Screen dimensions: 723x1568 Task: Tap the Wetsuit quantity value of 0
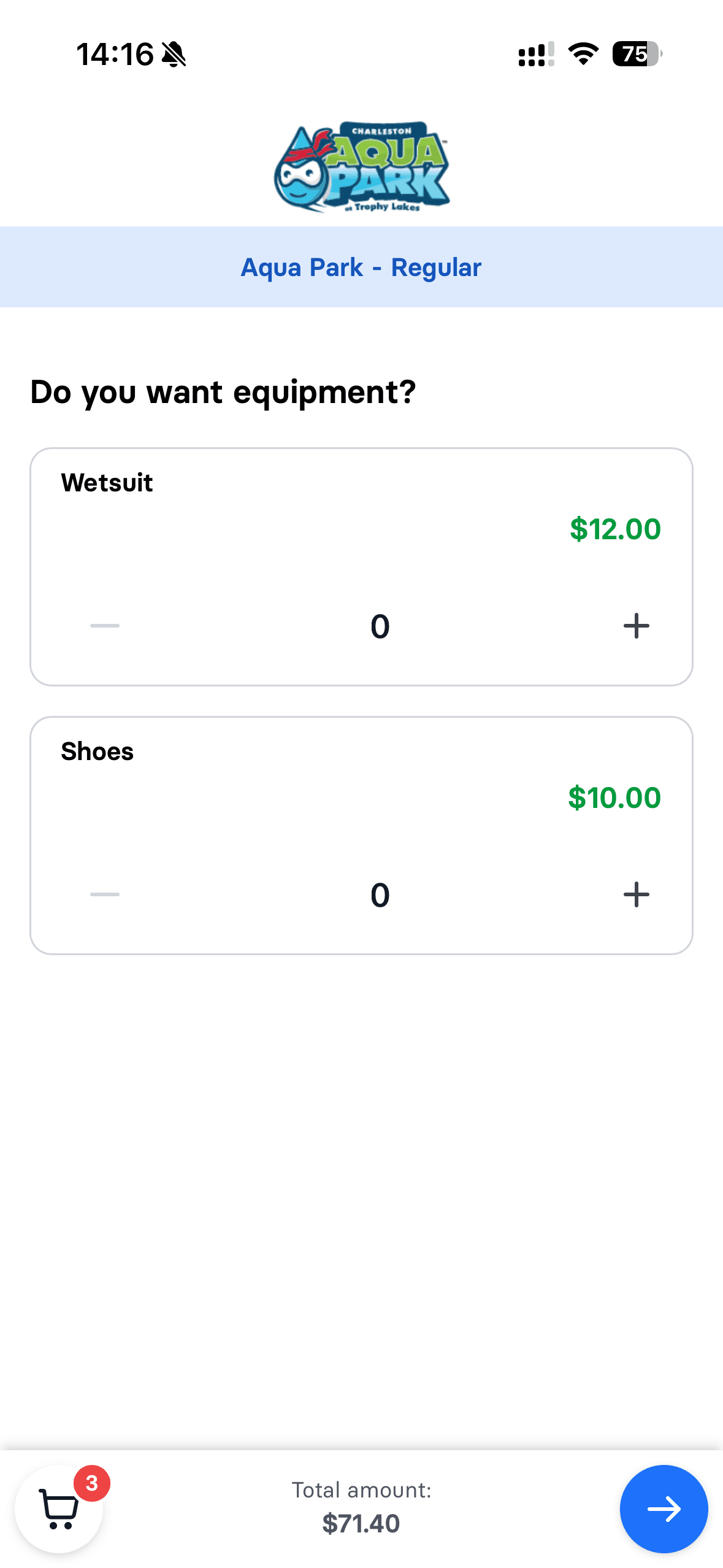[380, 626]
